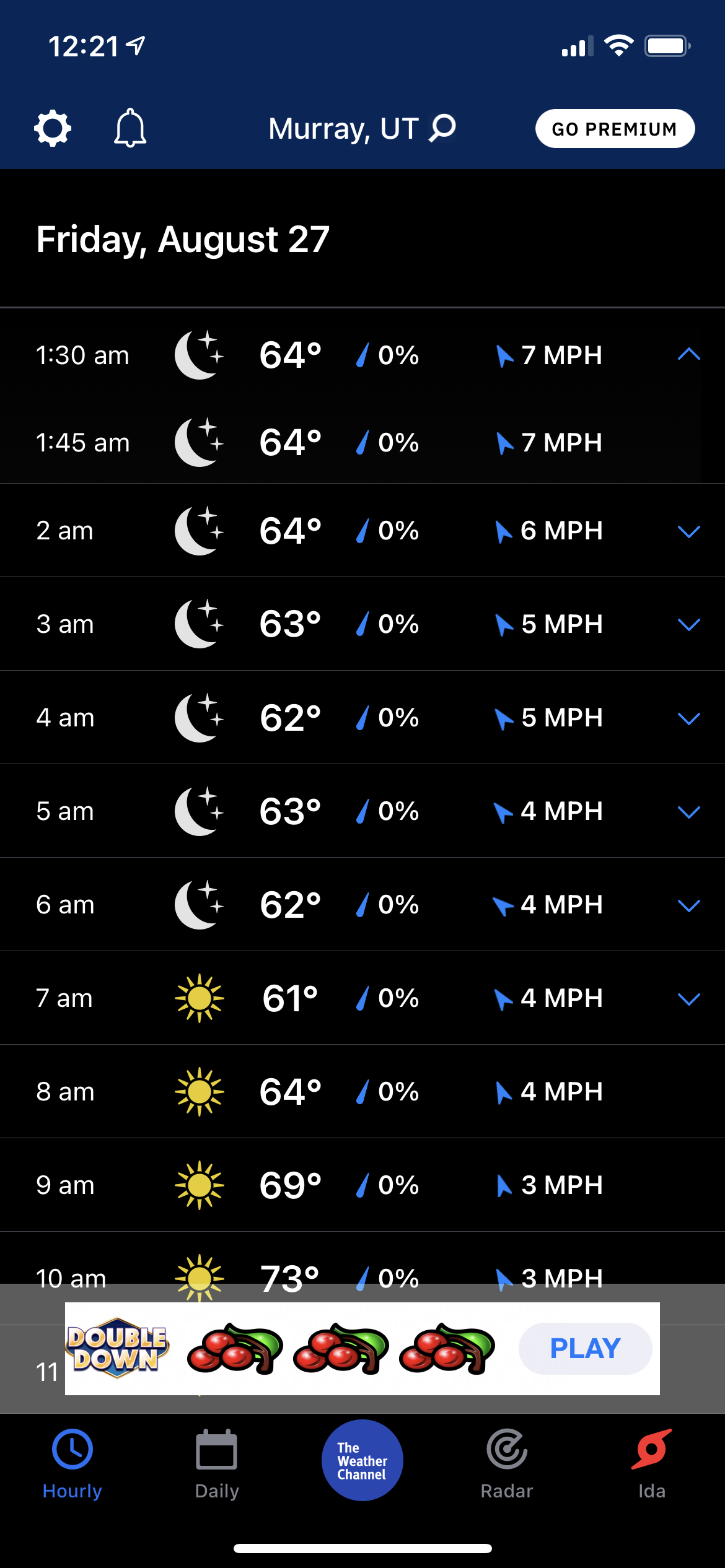Screen dimensions: 725x1568
Task: Expand the 7 am forecast row
Action: tap(688, 999)
